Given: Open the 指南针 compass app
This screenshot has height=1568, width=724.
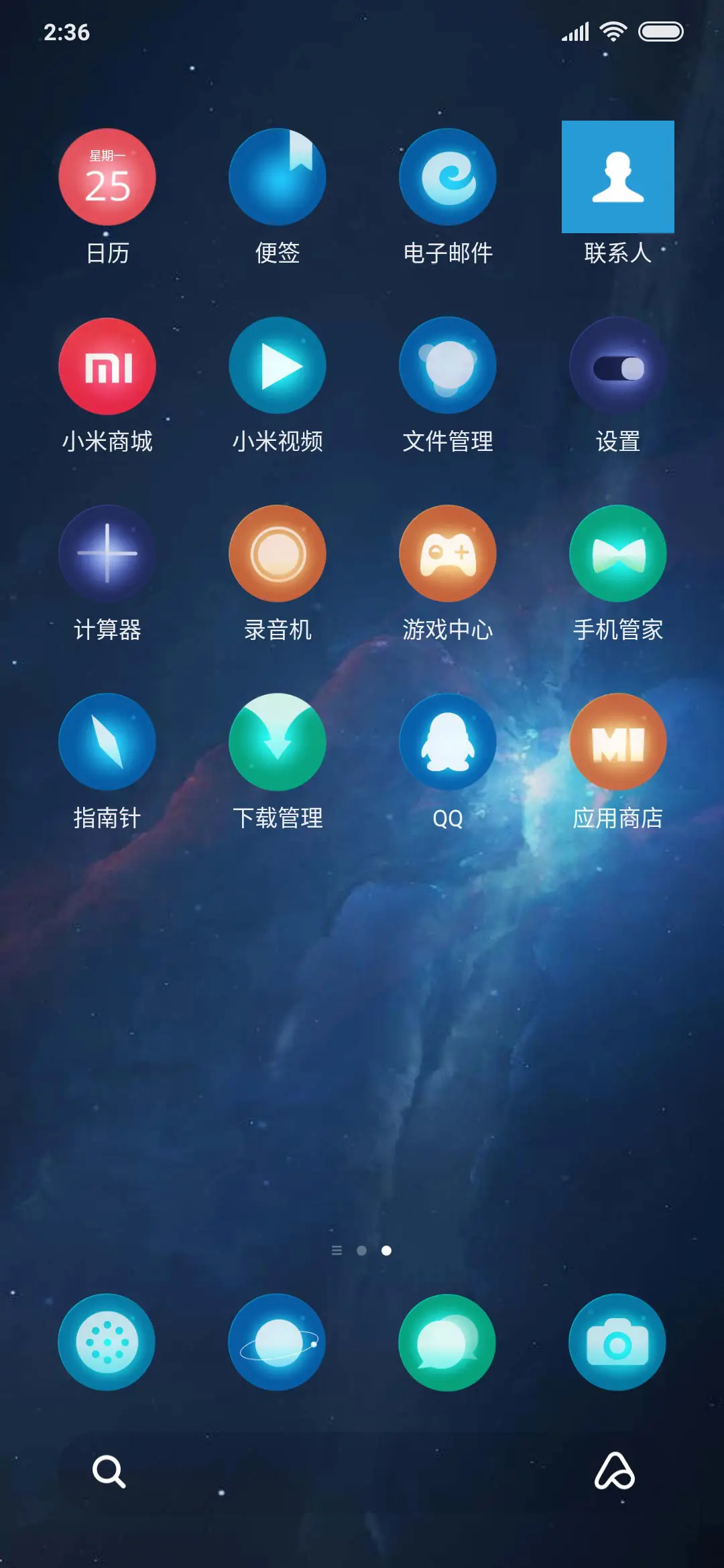Looking at the screenshot, I should coord(107,742).
